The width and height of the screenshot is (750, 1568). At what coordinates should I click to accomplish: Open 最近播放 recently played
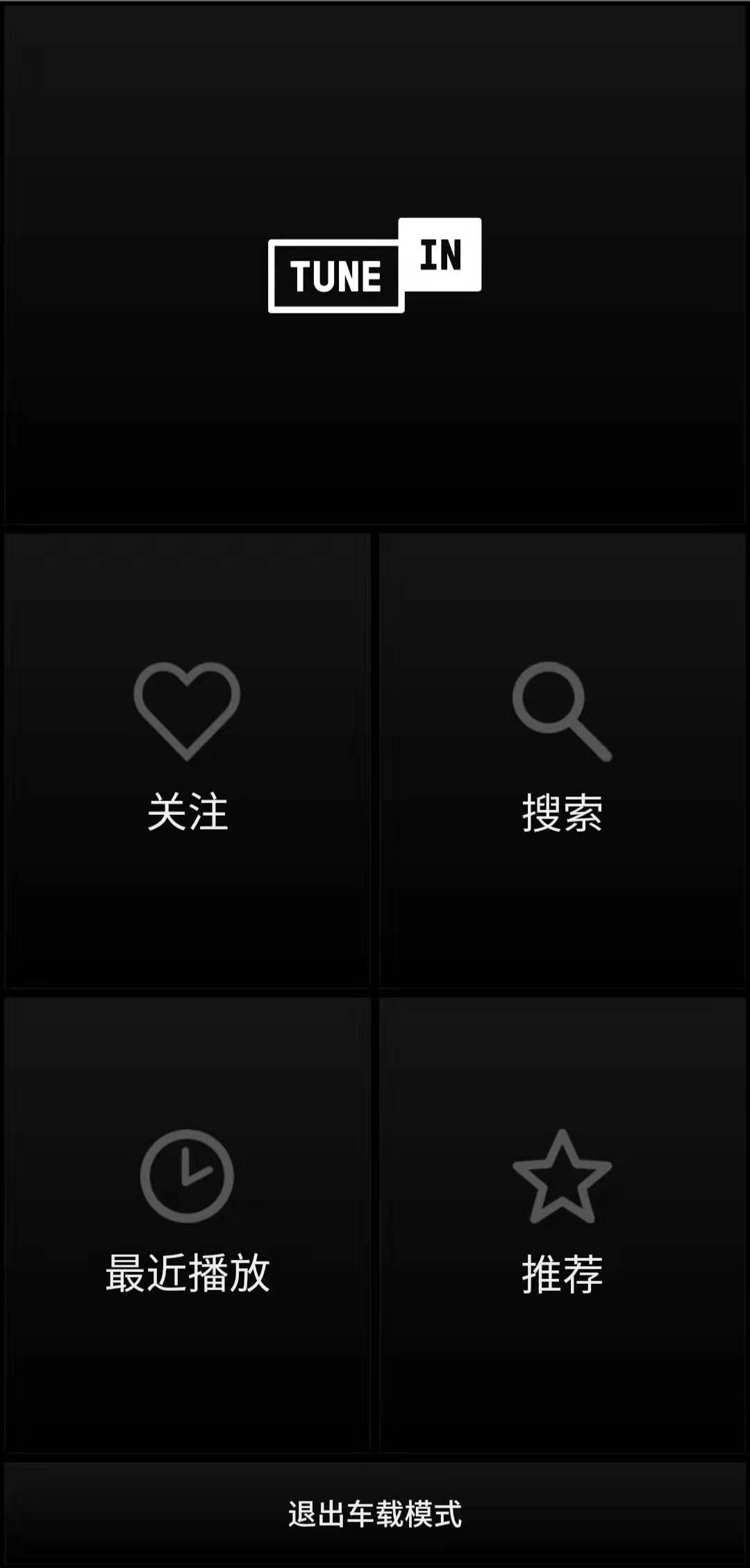point(187,1224)
